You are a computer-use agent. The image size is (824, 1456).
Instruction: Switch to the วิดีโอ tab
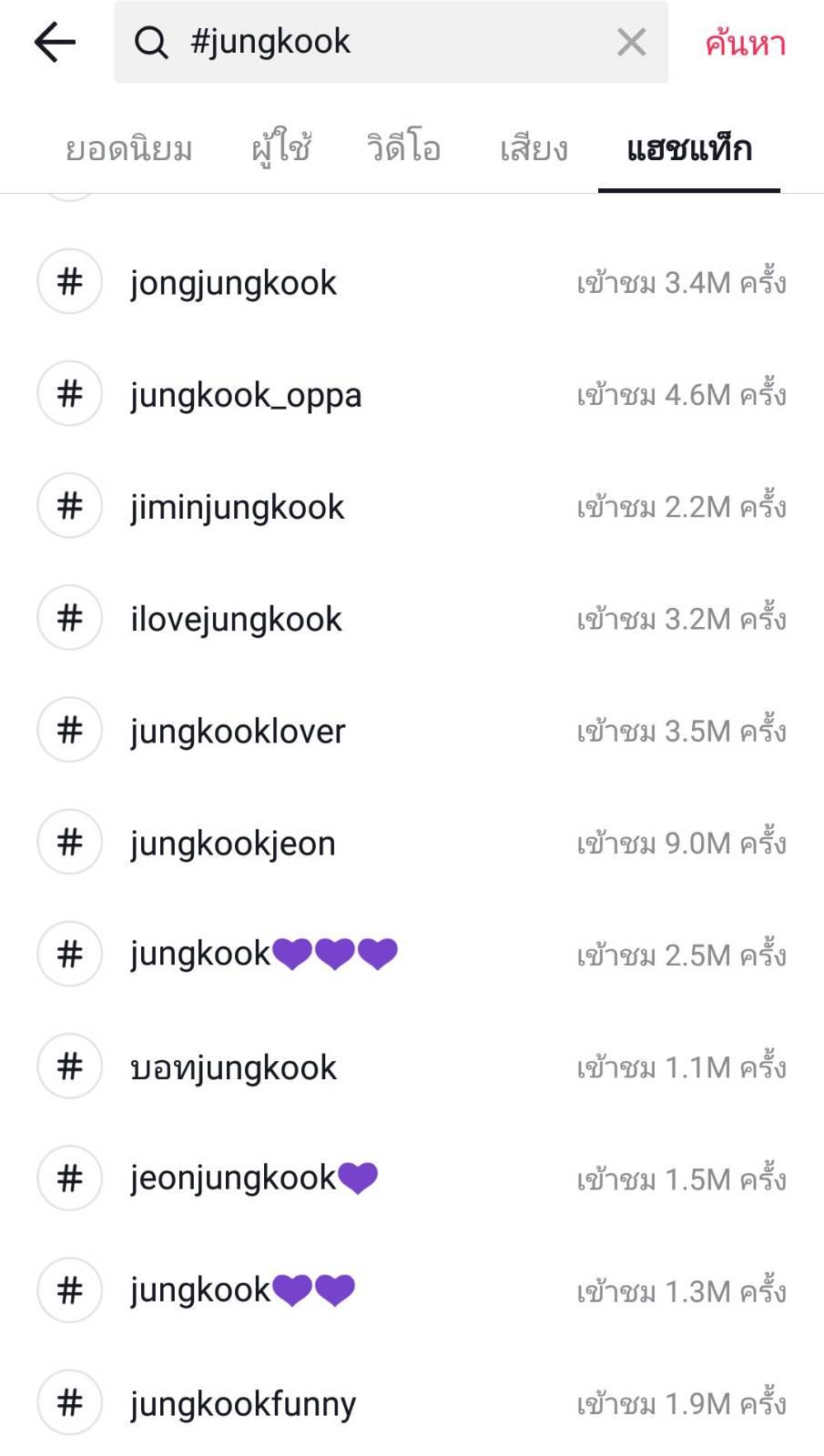coord(403,148)
